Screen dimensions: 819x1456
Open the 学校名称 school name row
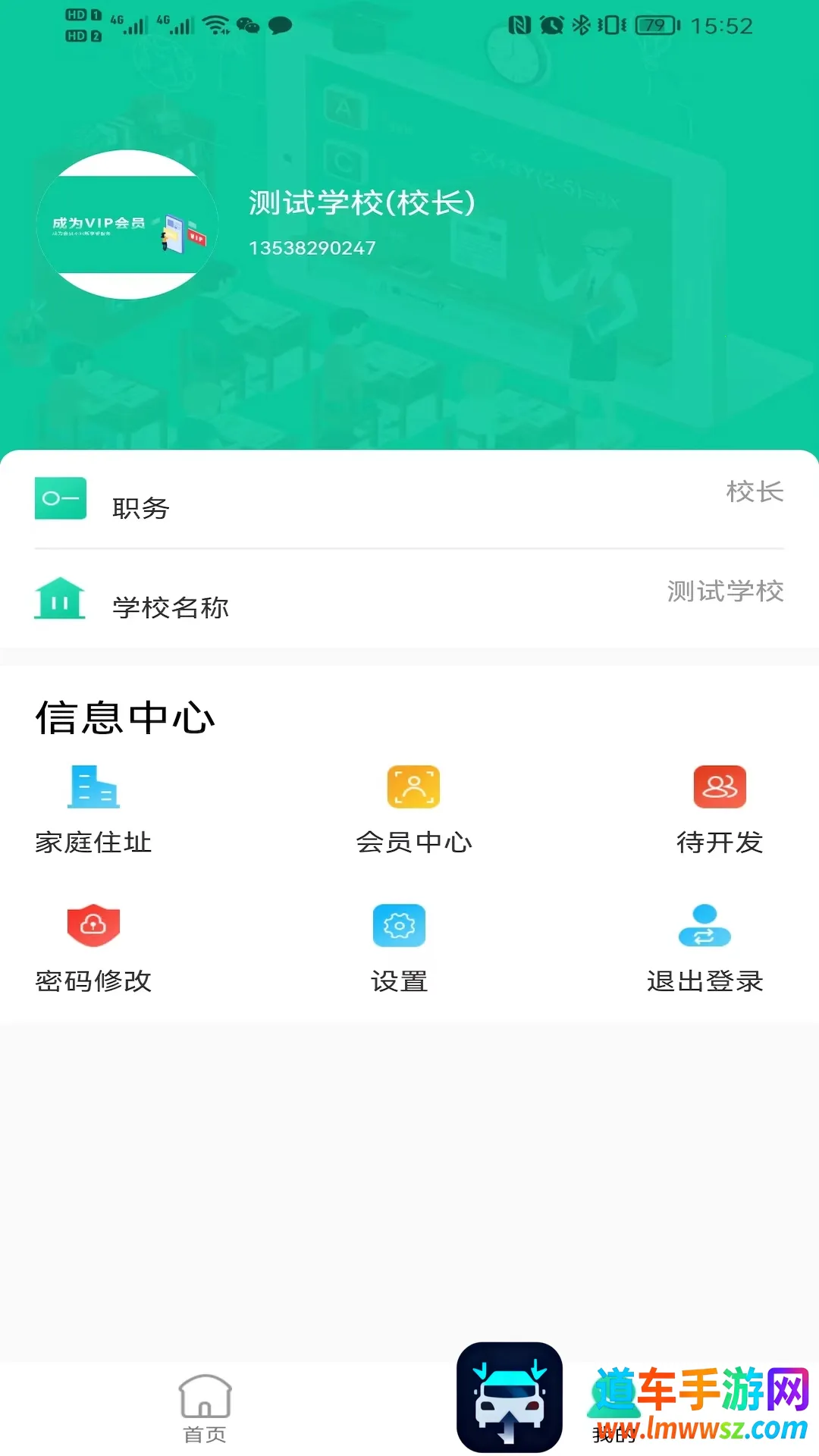point(409,599)
